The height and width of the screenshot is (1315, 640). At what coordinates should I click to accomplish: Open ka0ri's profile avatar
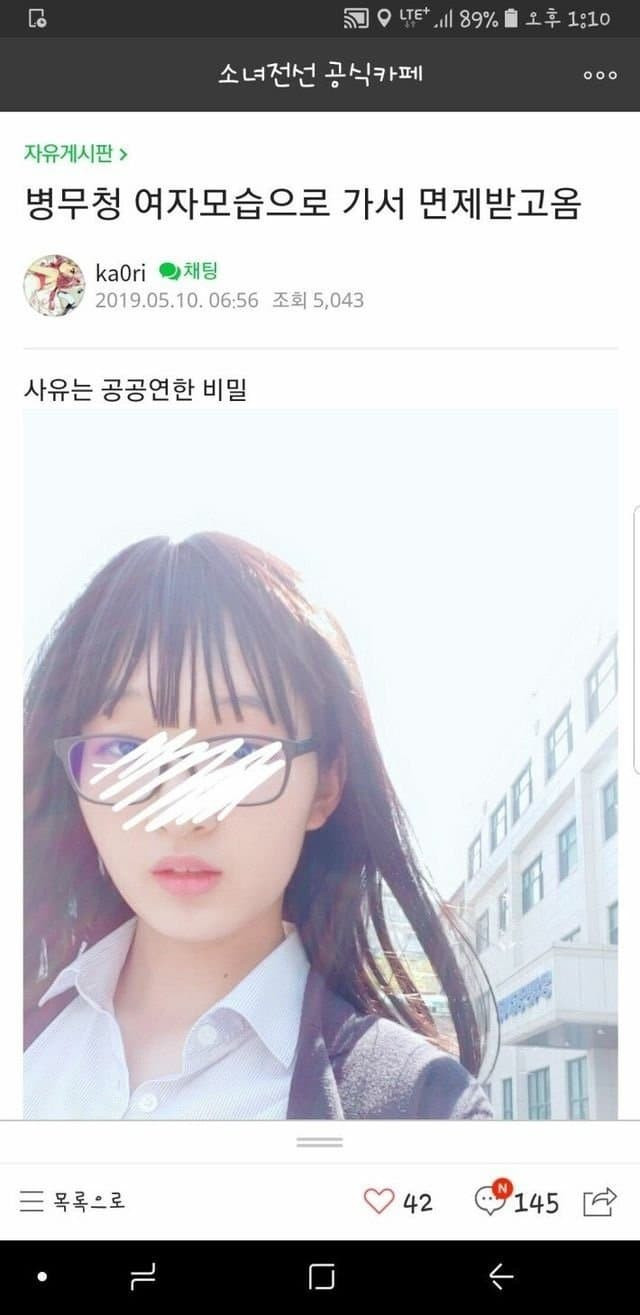(54, 285)
